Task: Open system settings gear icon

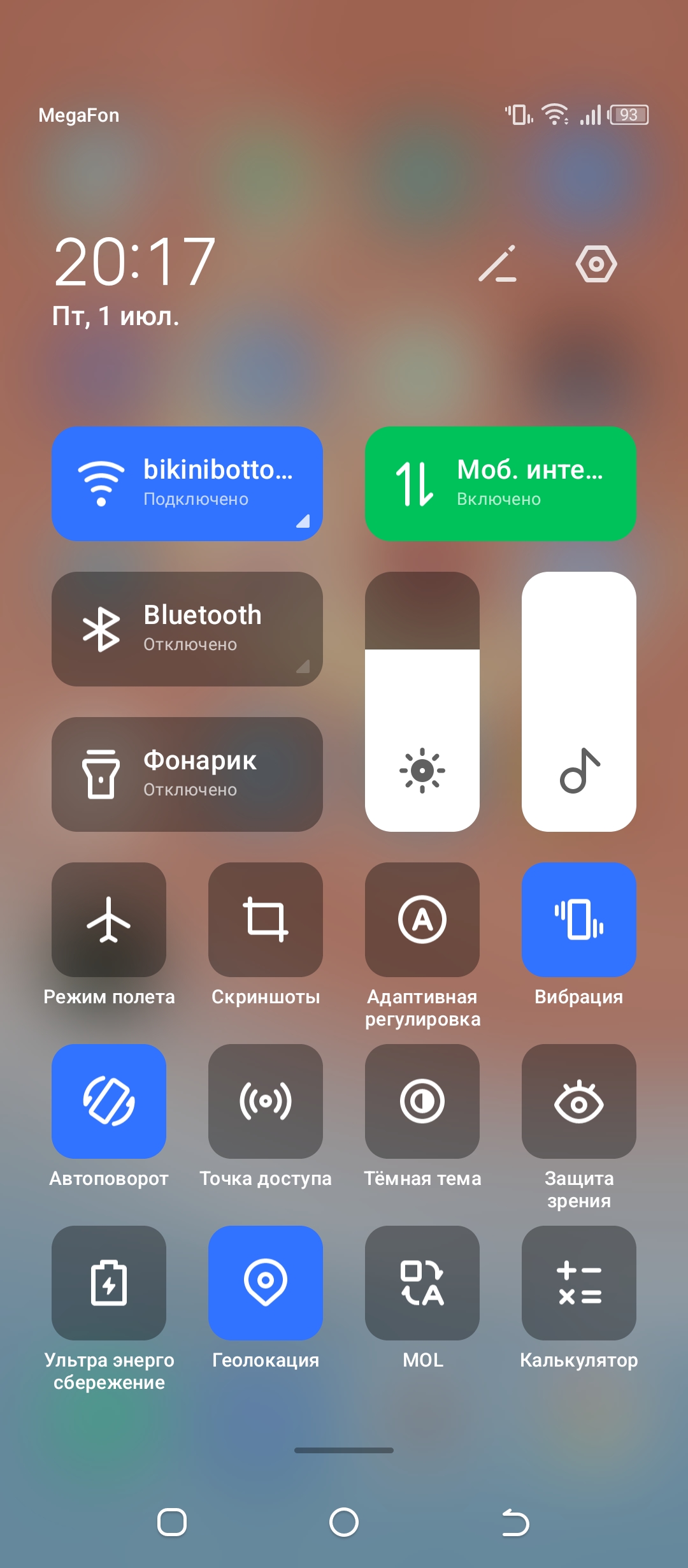Action: 596,263
